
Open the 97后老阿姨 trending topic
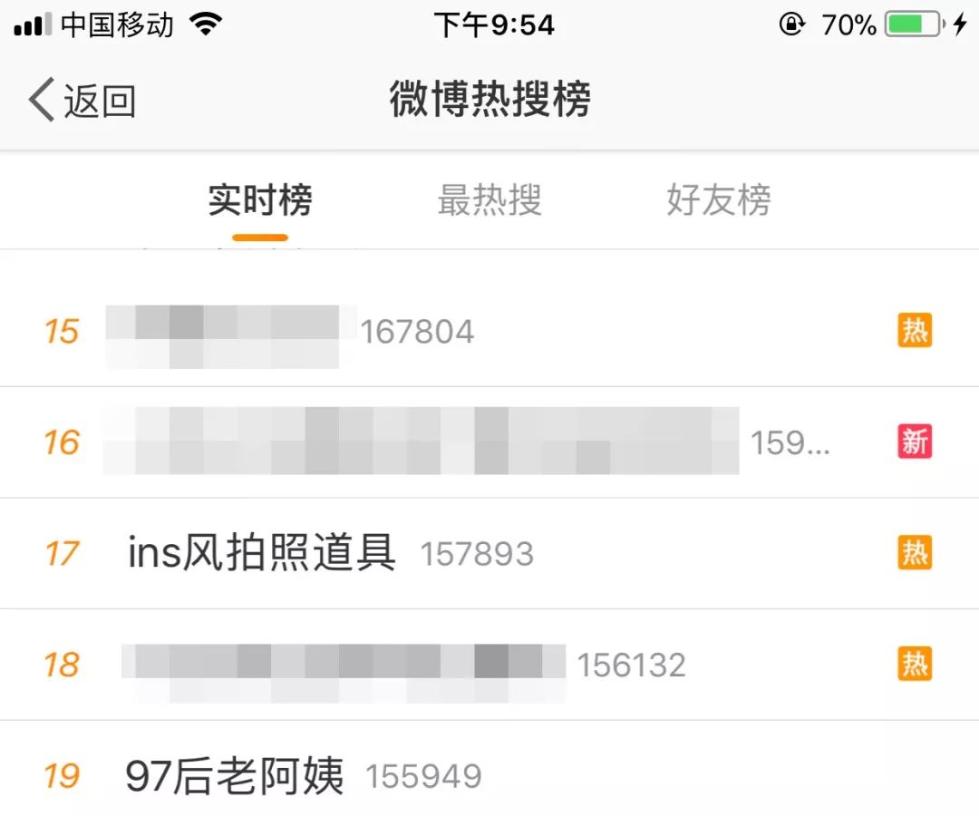coord(234,776)
